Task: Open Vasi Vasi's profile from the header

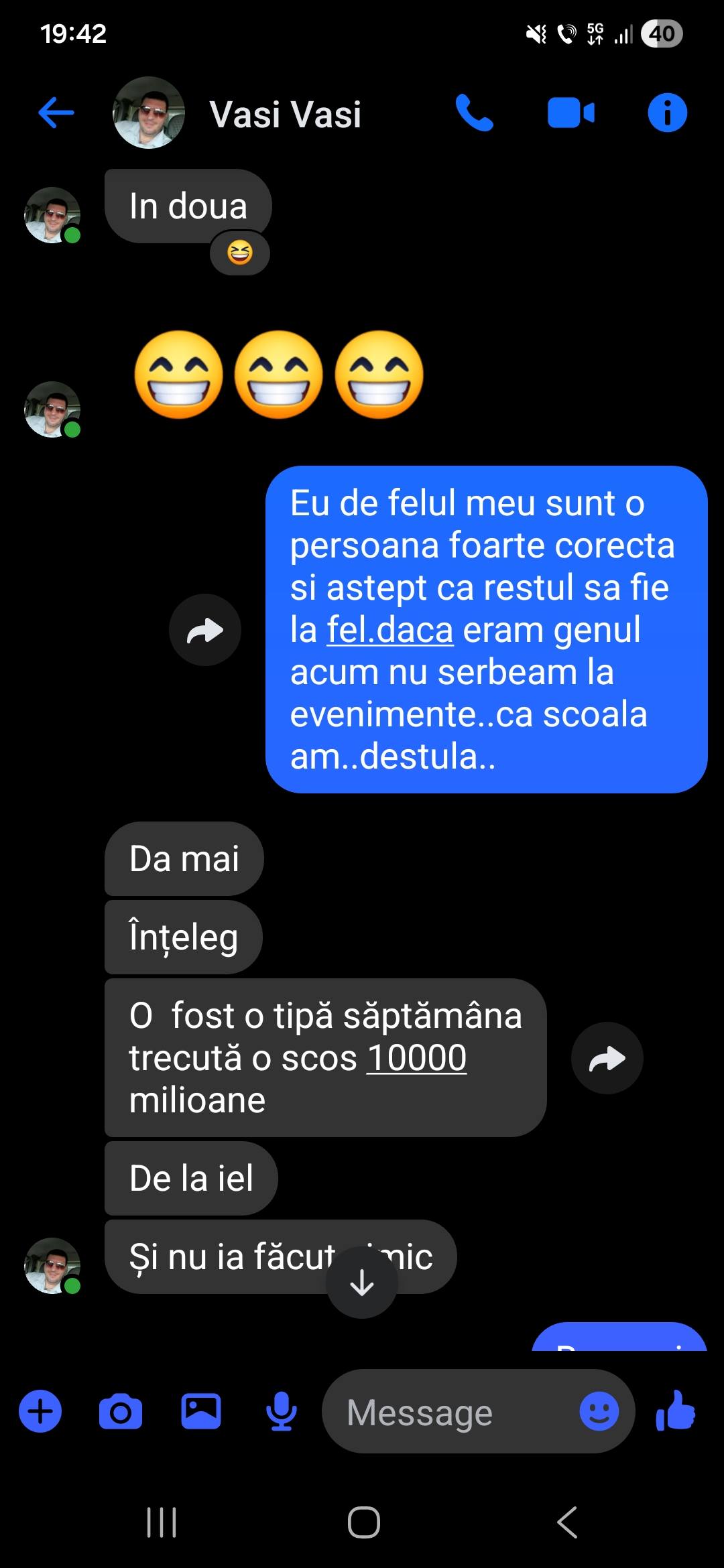Action: coord(285,114)
